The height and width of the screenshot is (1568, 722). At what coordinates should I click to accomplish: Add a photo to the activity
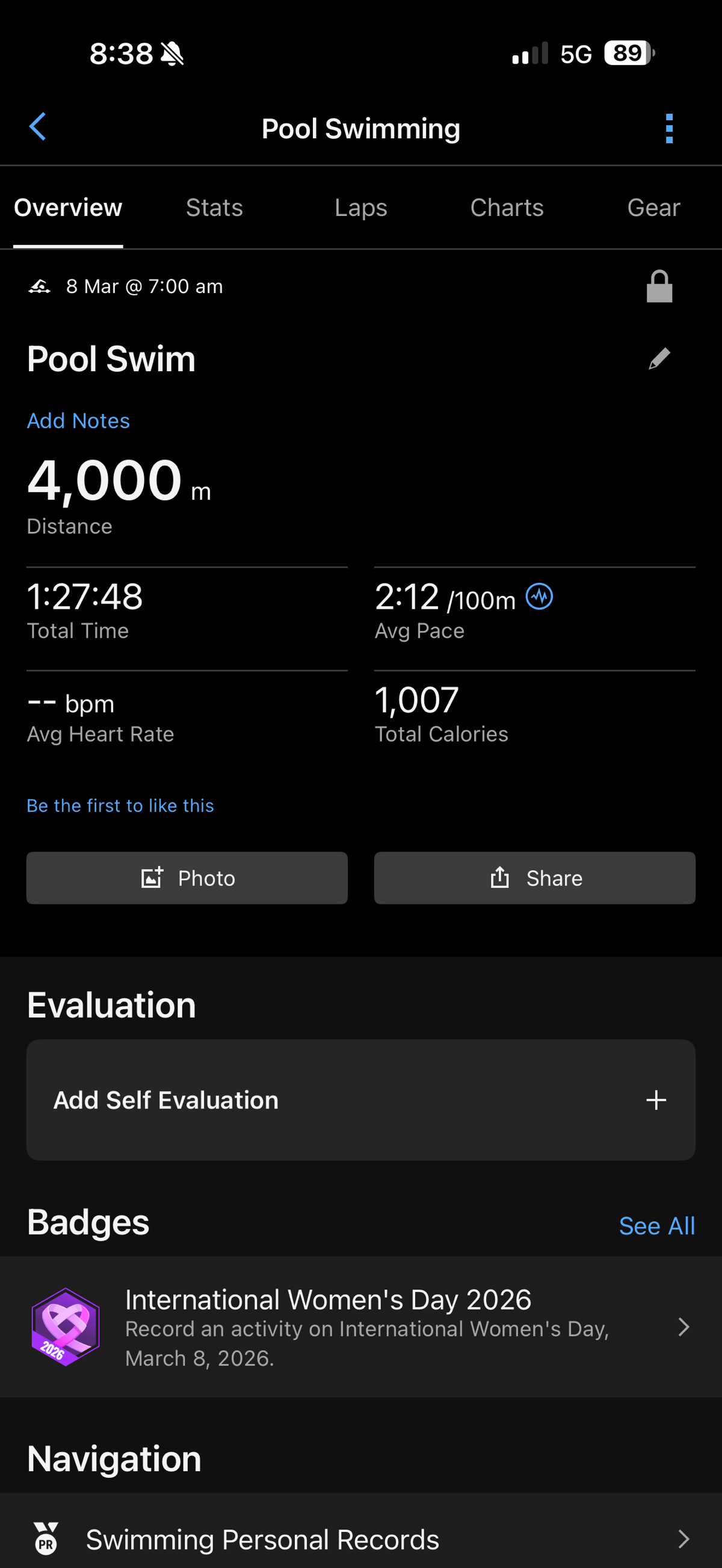coord(187,878)
